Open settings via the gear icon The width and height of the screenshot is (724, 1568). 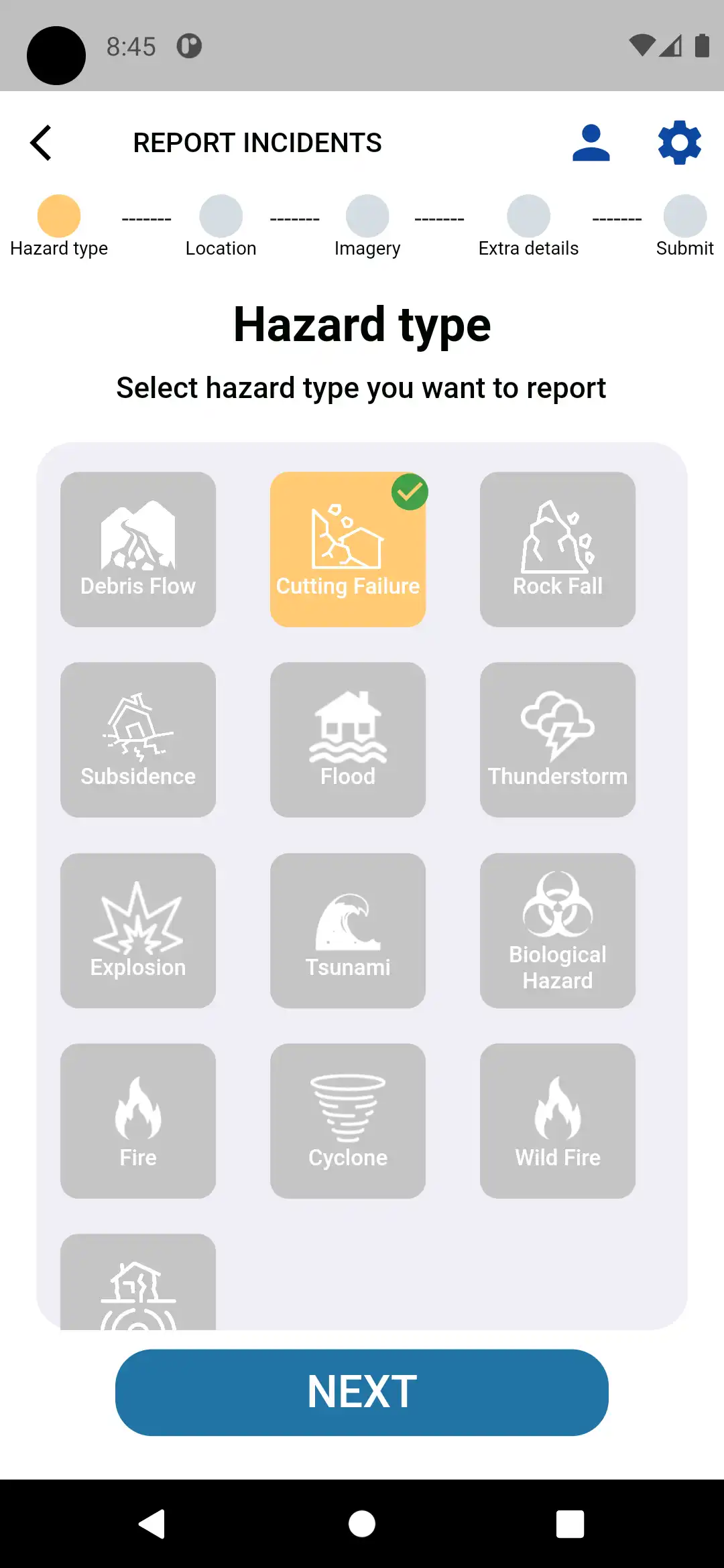[x=679, y=143]
